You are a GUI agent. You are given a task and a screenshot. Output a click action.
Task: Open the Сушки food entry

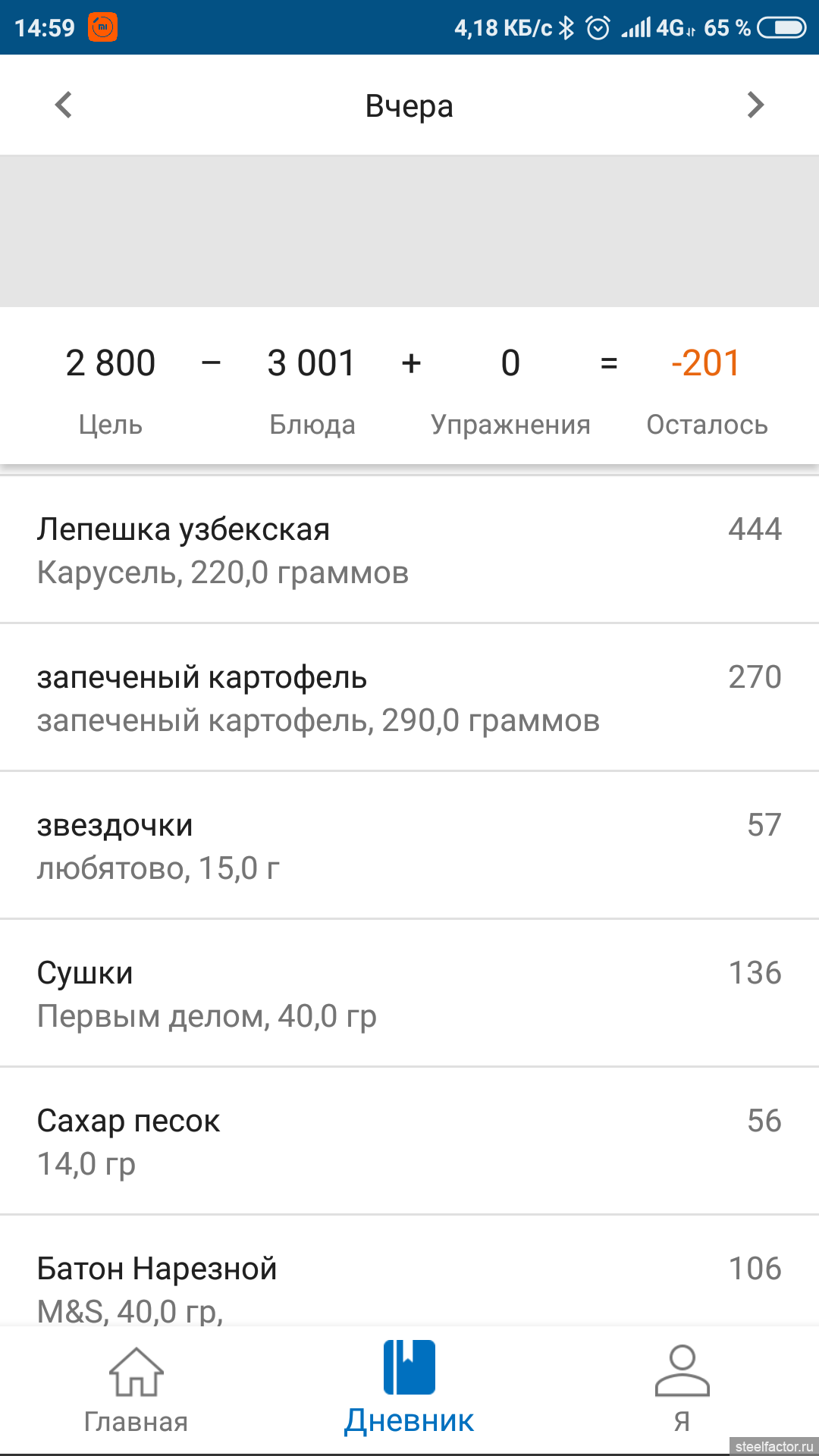pyautogui.click(x=409, y=994)
